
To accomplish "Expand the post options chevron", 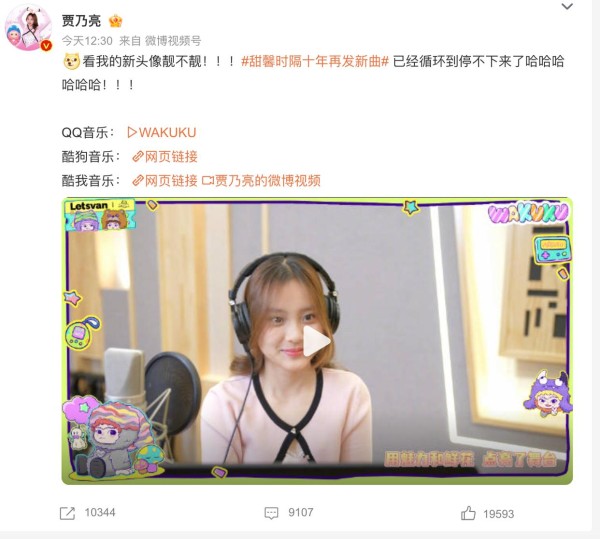I will point(567,8).
